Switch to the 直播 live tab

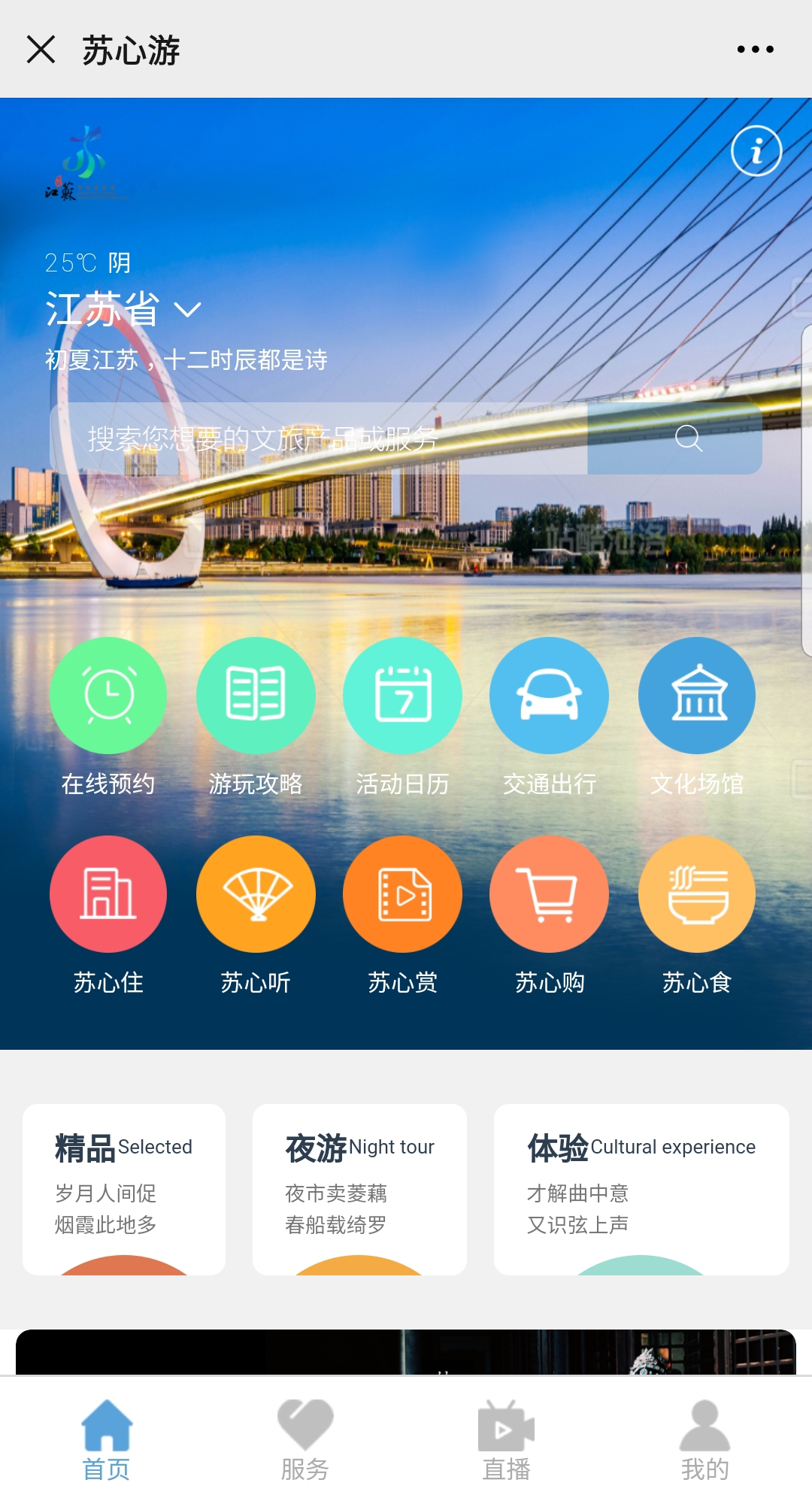(x=506, y=1440)
